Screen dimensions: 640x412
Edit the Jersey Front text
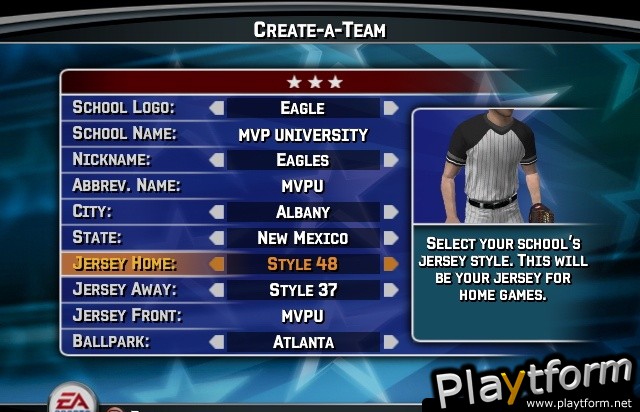pos(303,316)
